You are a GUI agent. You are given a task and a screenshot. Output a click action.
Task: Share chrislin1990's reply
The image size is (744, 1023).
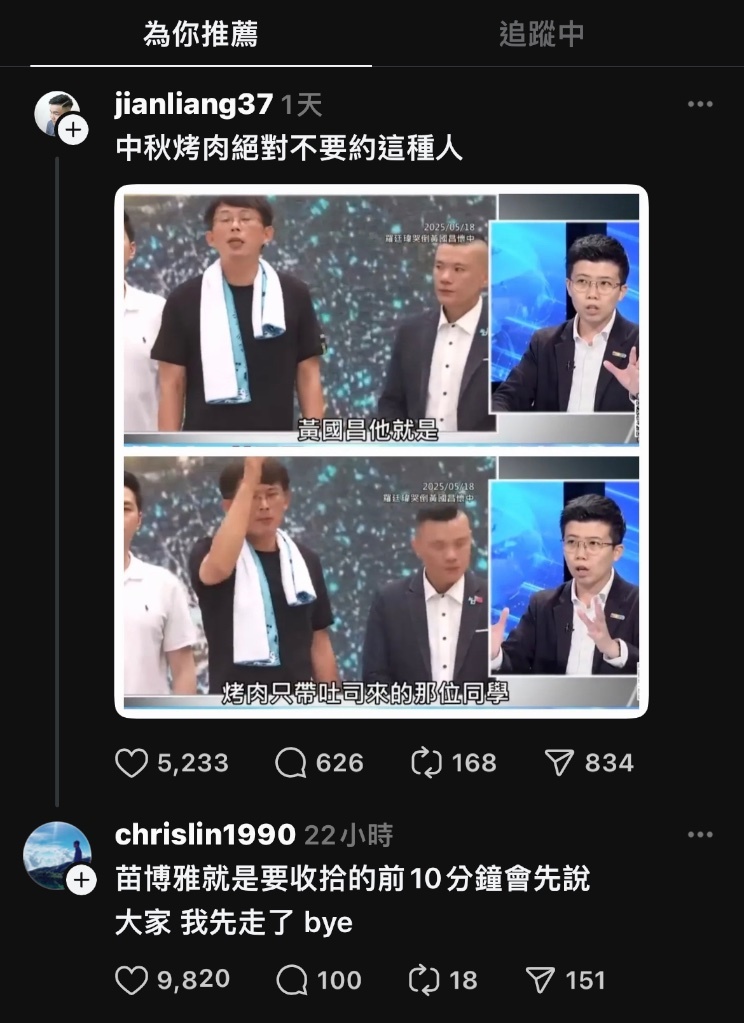click(x=540, y=980)
